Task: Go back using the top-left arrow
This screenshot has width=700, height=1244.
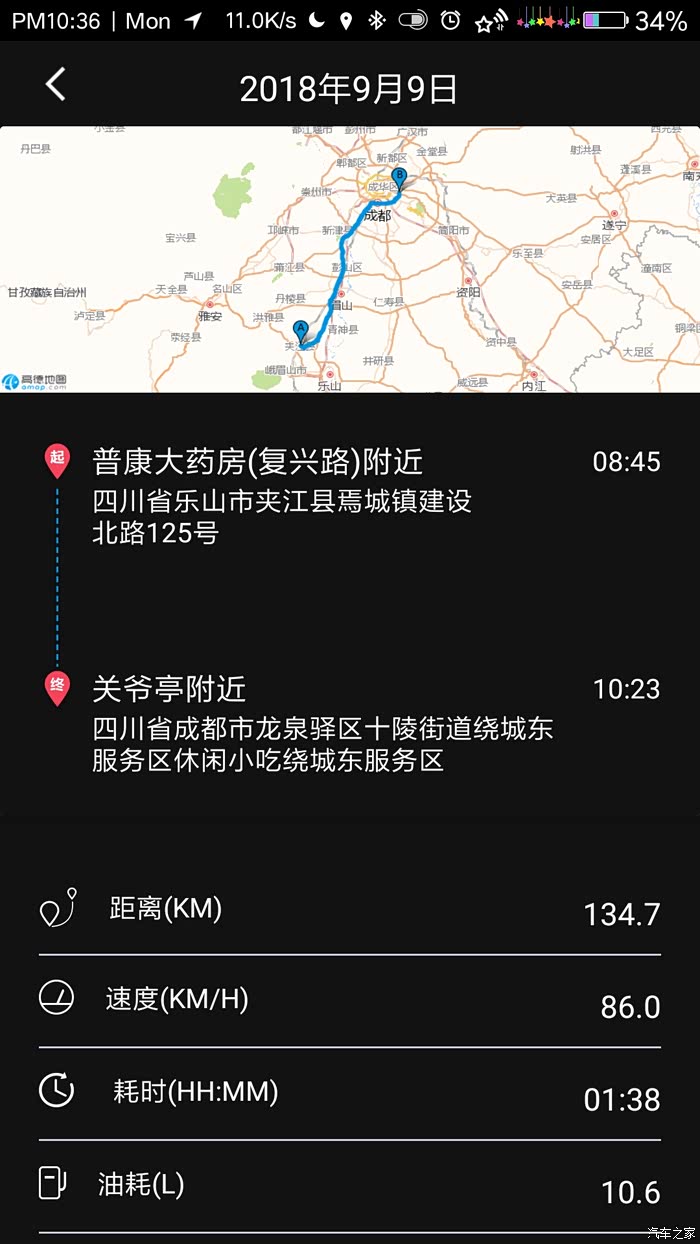Action: 56,85
